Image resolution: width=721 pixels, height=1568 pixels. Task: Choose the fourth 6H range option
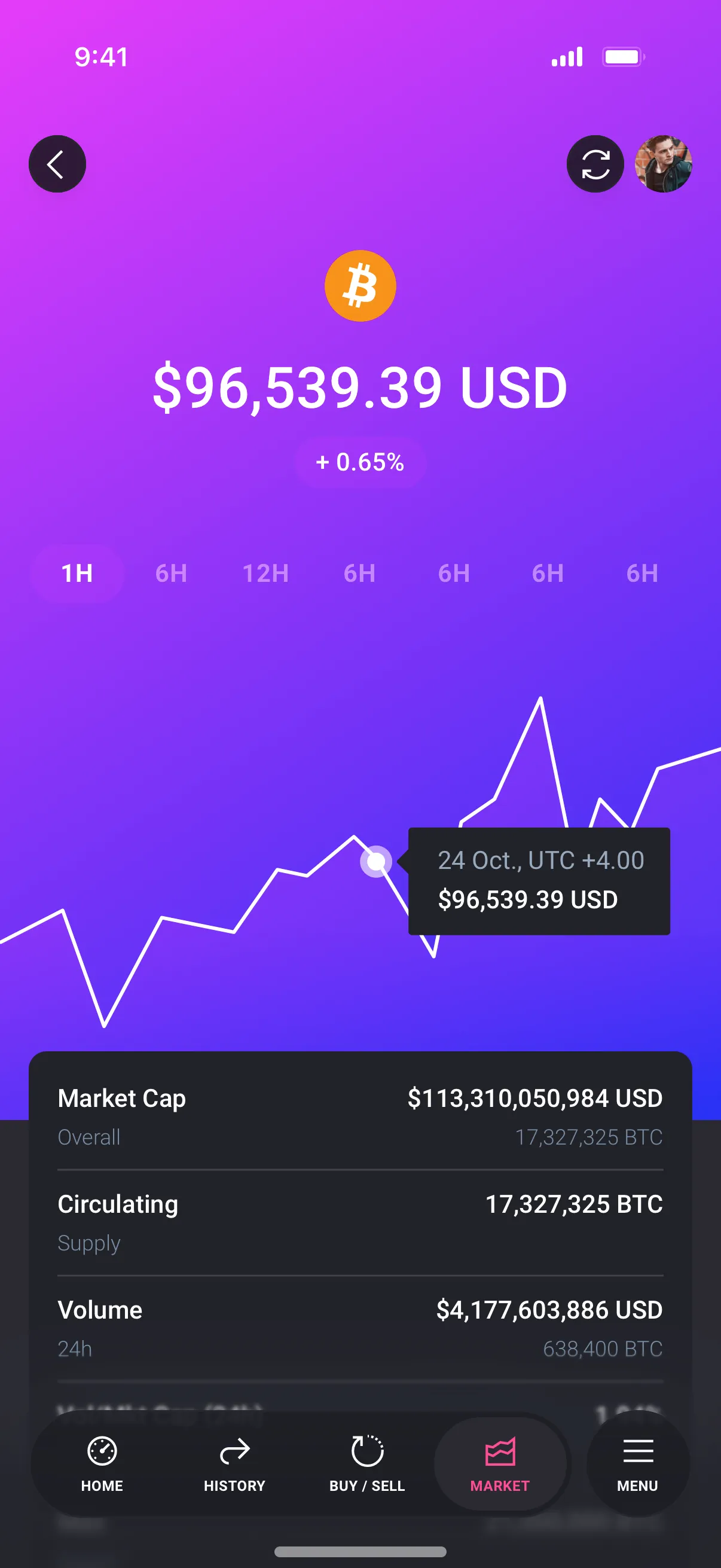(546, 573)
